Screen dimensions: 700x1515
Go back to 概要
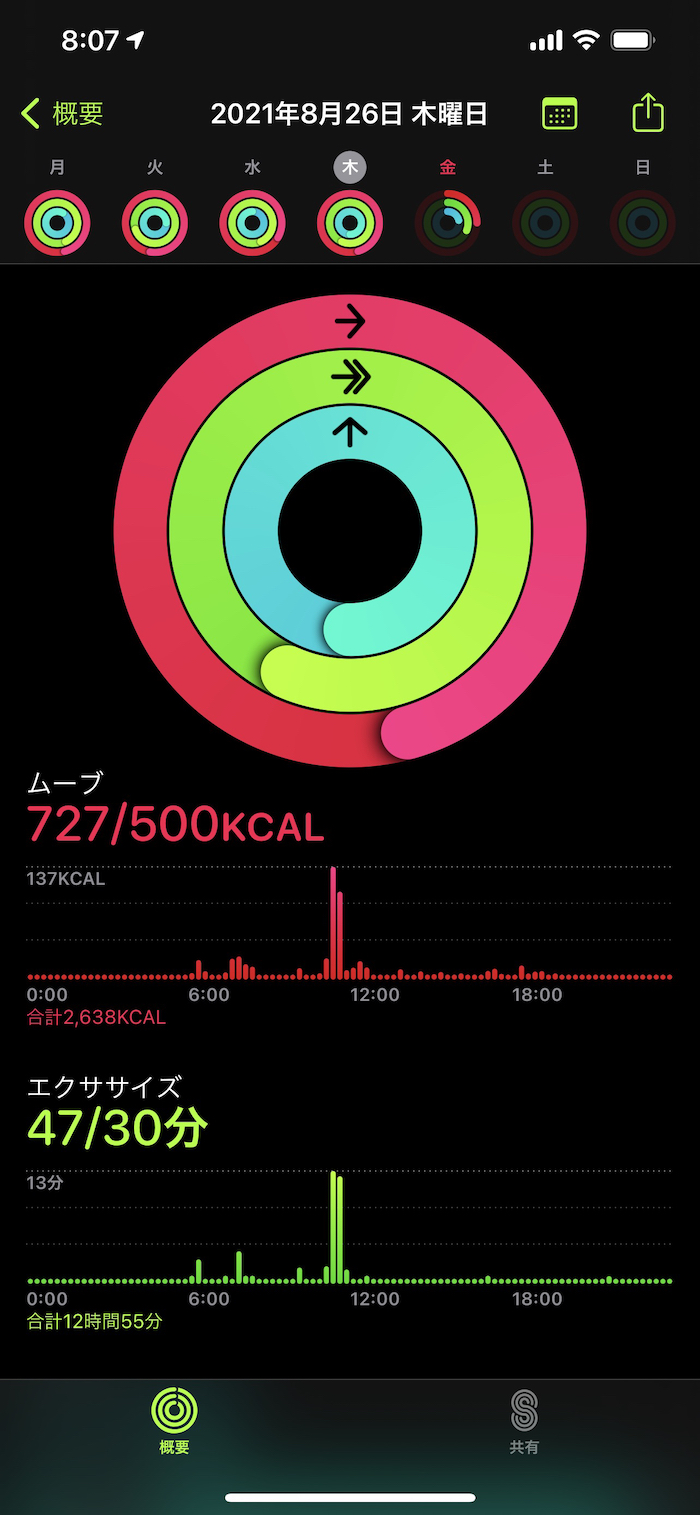(62, 114)
